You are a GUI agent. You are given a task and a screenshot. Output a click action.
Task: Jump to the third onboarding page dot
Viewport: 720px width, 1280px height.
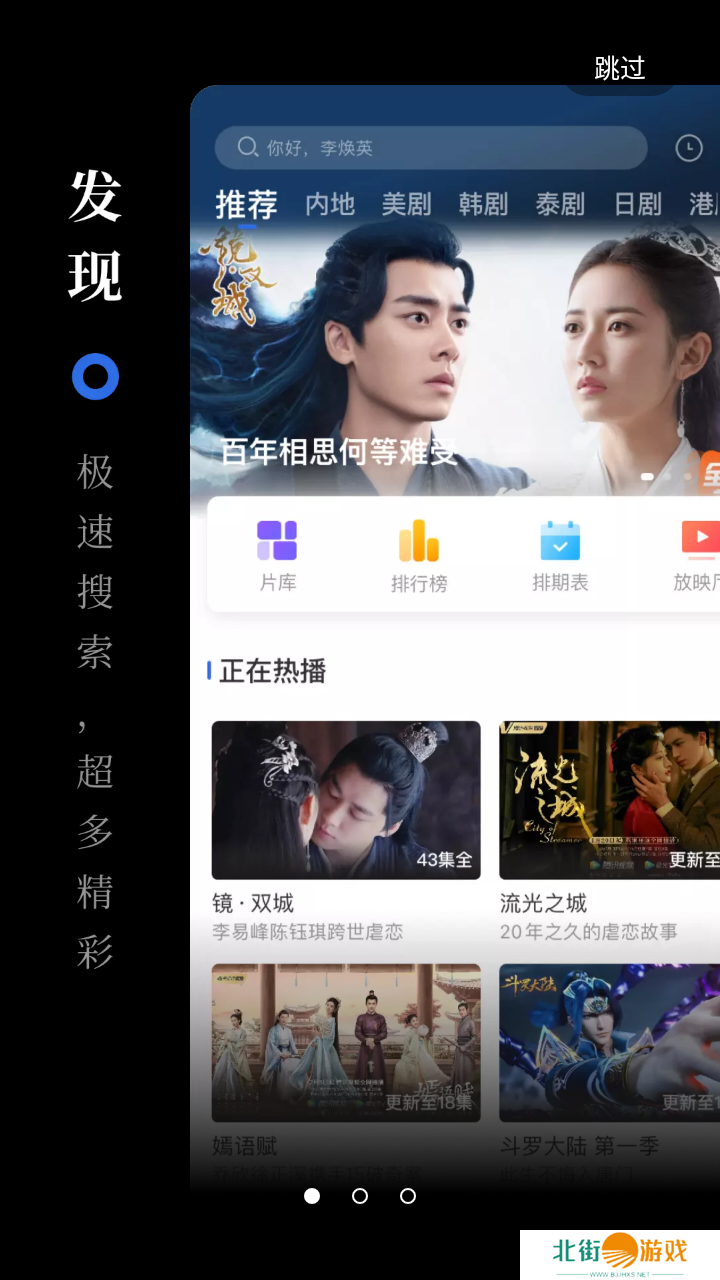[x=408, y=1196]
